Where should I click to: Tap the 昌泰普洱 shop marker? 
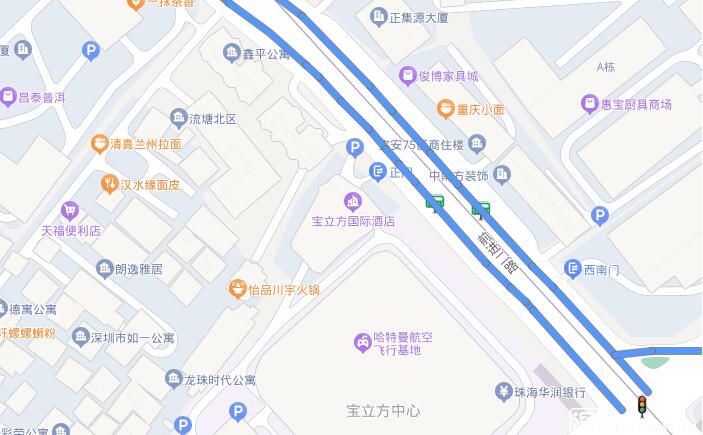tap(8, 97)
